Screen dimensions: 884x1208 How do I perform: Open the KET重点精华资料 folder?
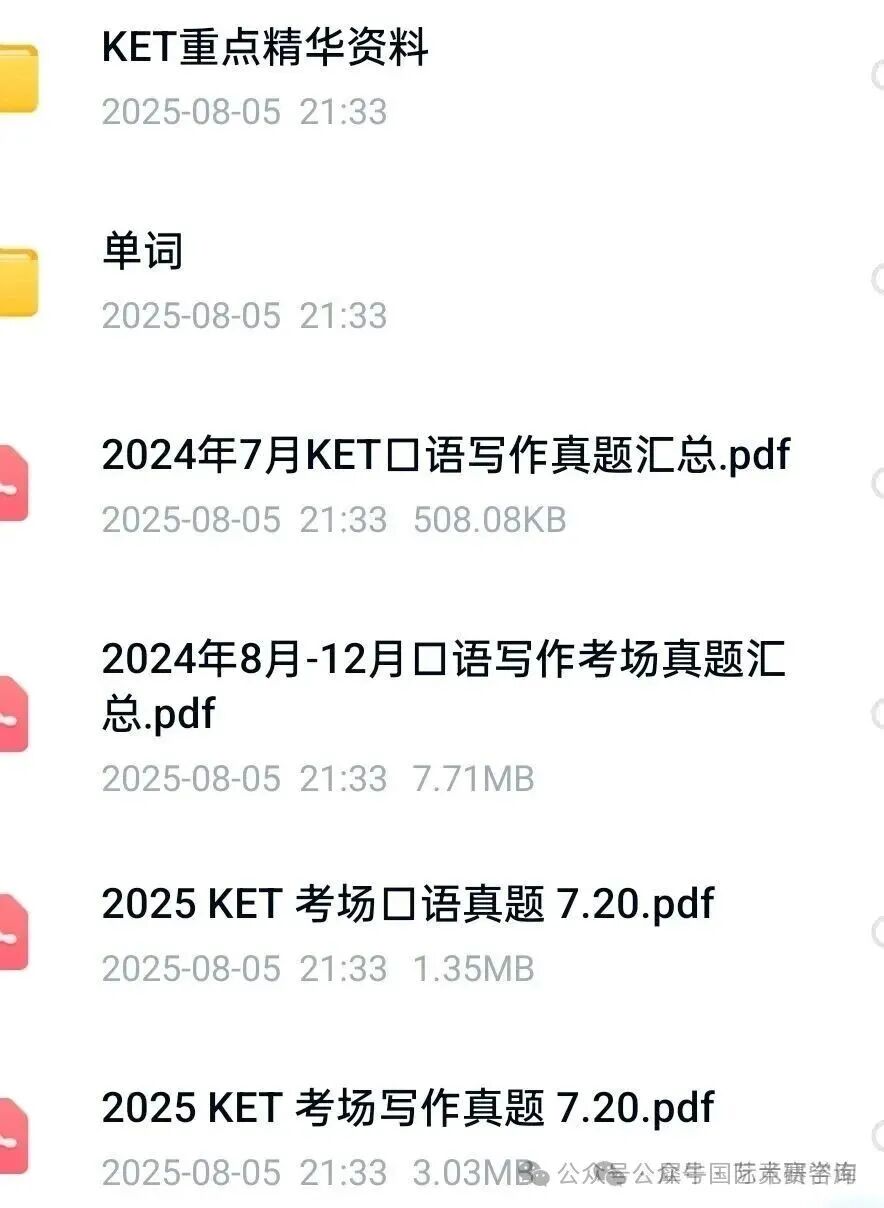pyautogui.click(x=265, y=48)
